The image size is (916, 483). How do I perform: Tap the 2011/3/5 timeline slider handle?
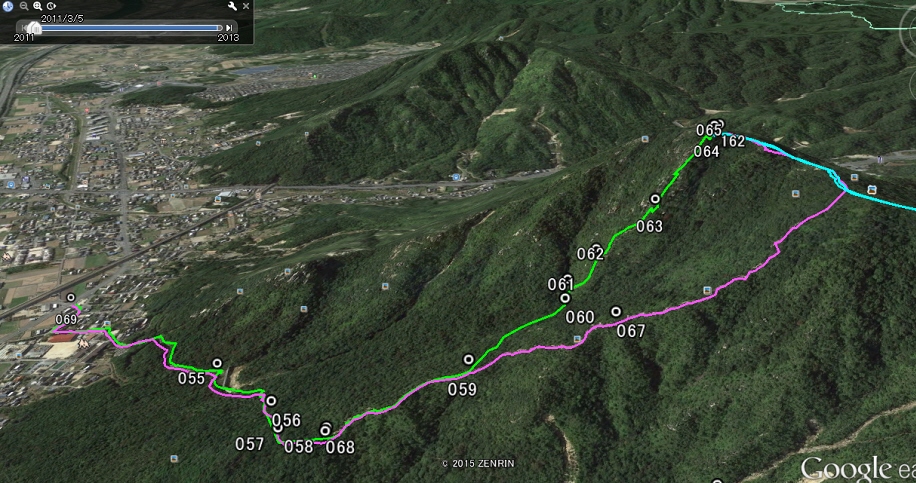pos(35,28)
